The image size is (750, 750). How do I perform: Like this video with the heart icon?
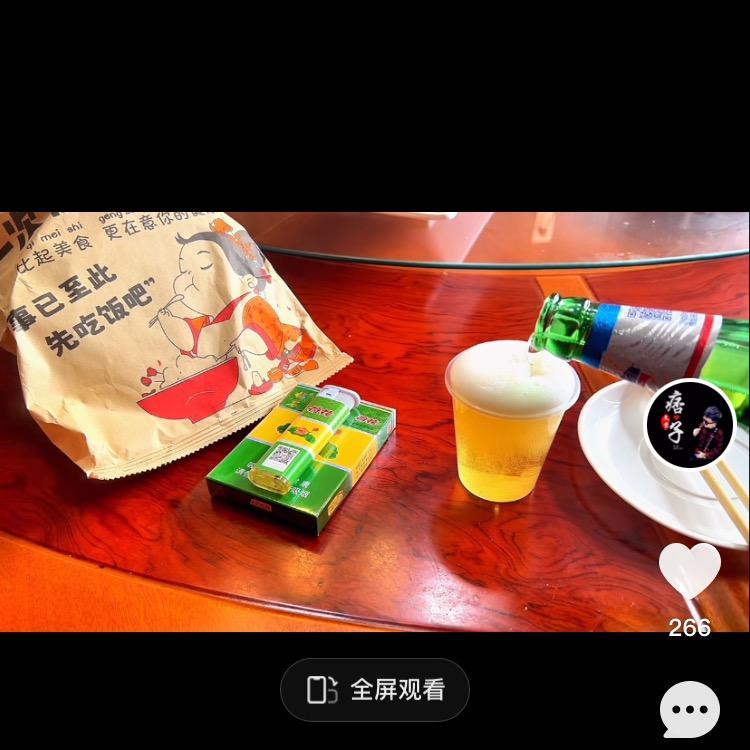pos(689,570)
